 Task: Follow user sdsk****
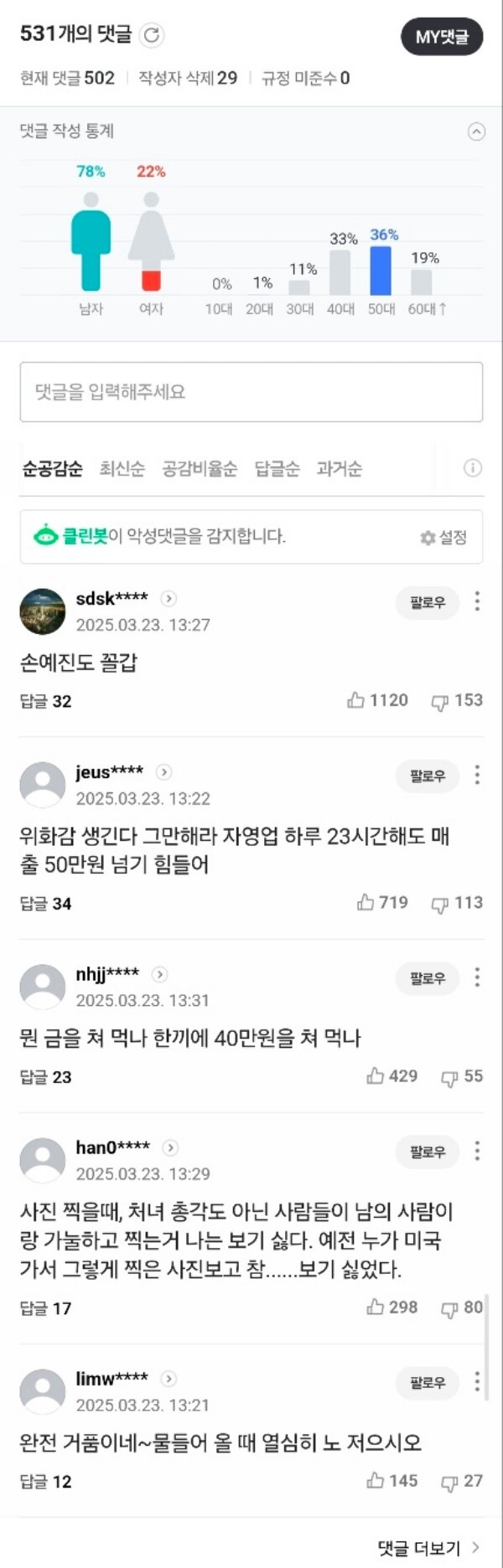click(427, 602)
